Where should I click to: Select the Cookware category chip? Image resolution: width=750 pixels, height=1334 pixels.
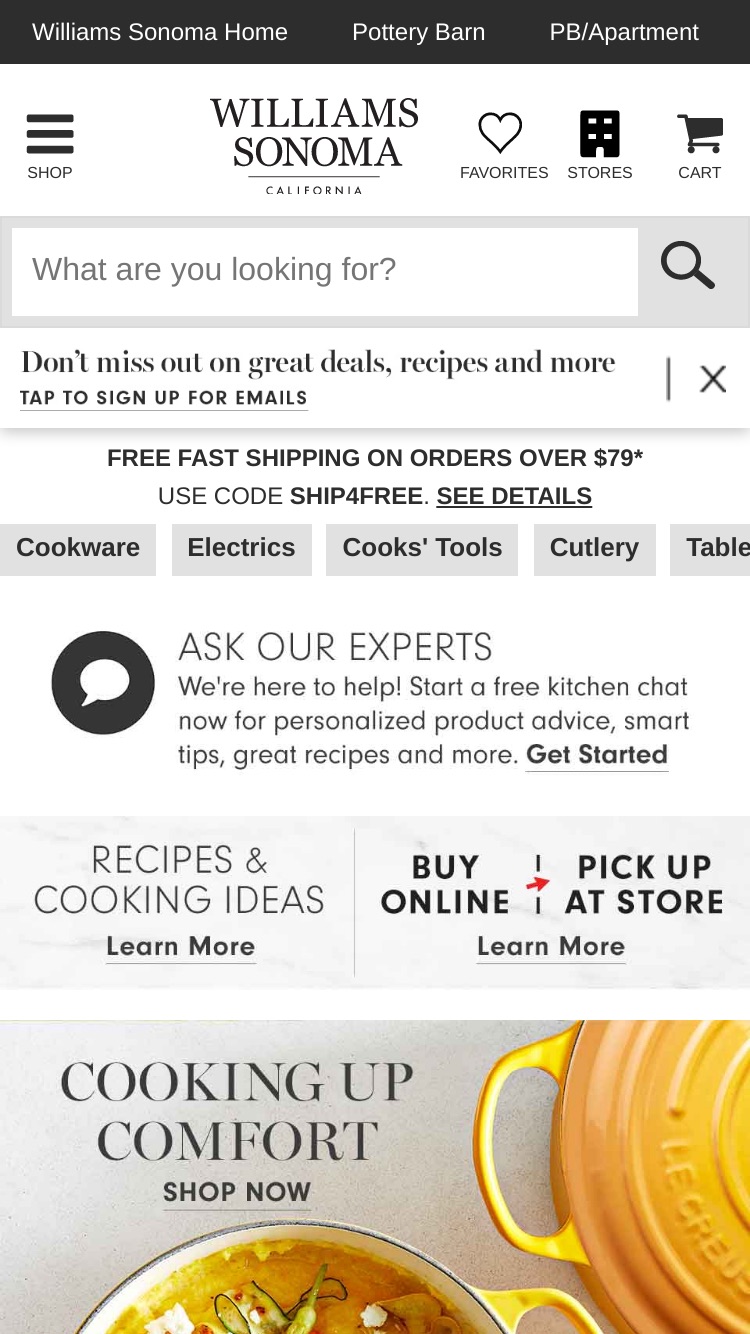point(78,549)
